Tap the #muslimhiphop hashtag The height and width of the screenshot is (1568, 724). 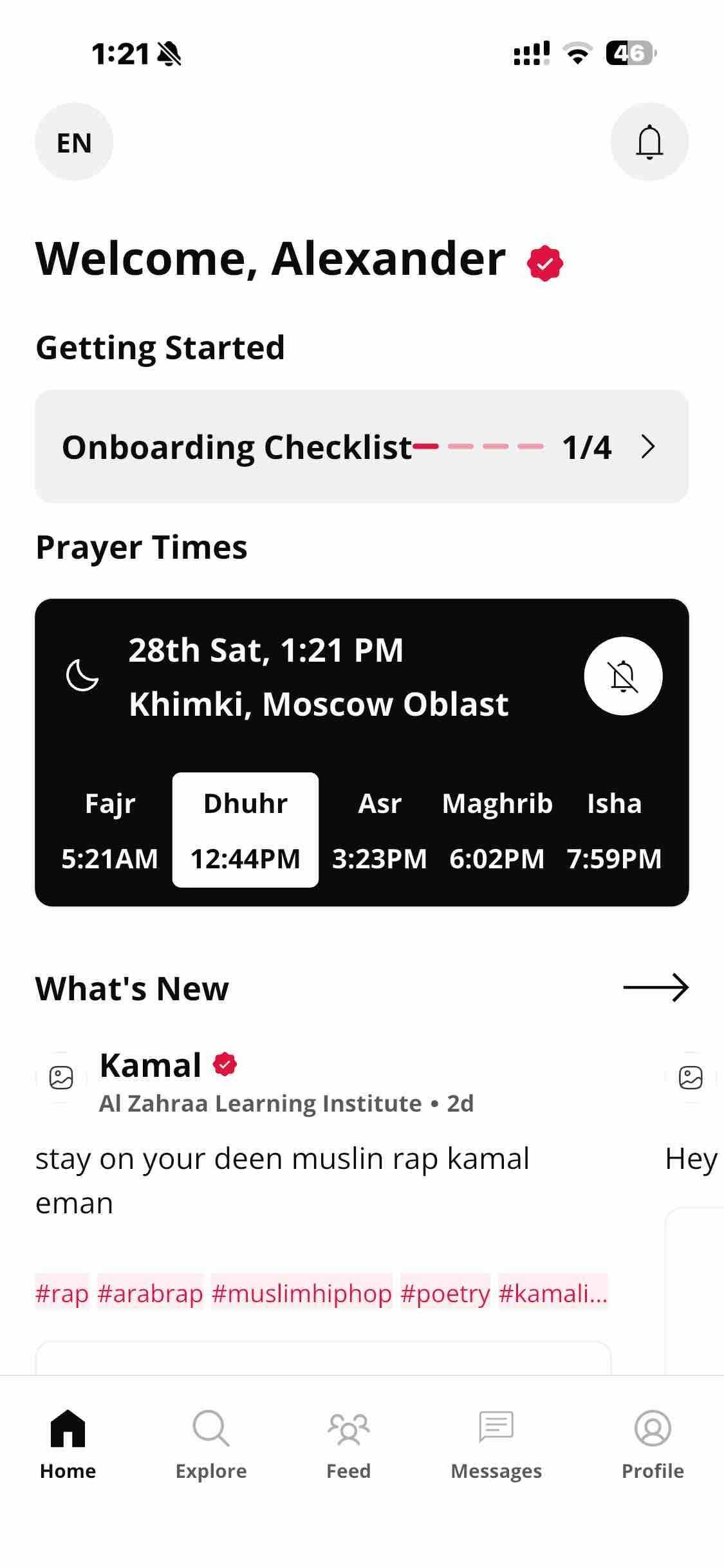[x=301, y=1293]
